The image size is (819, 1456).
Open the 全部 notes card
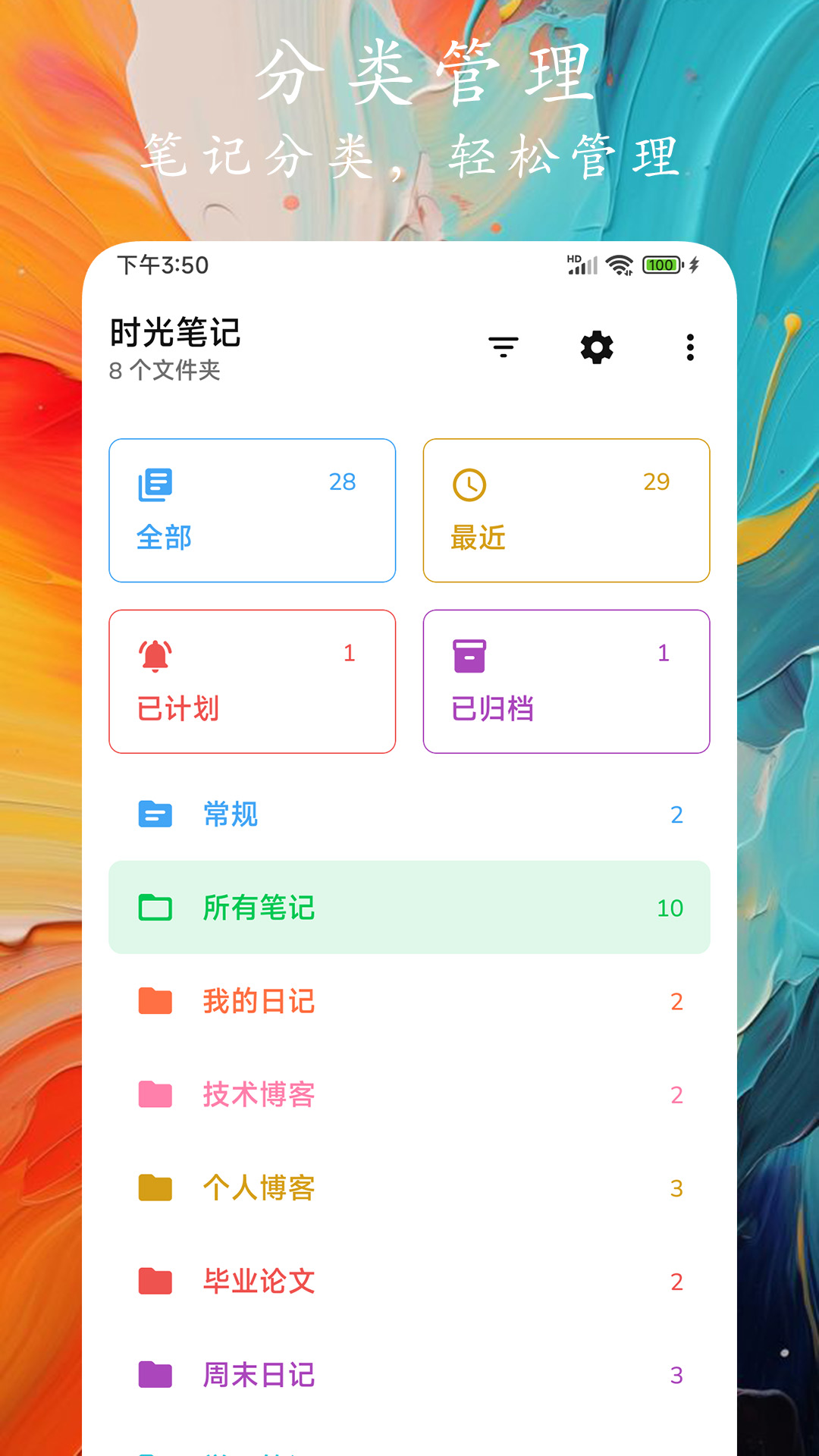(252, 510)
